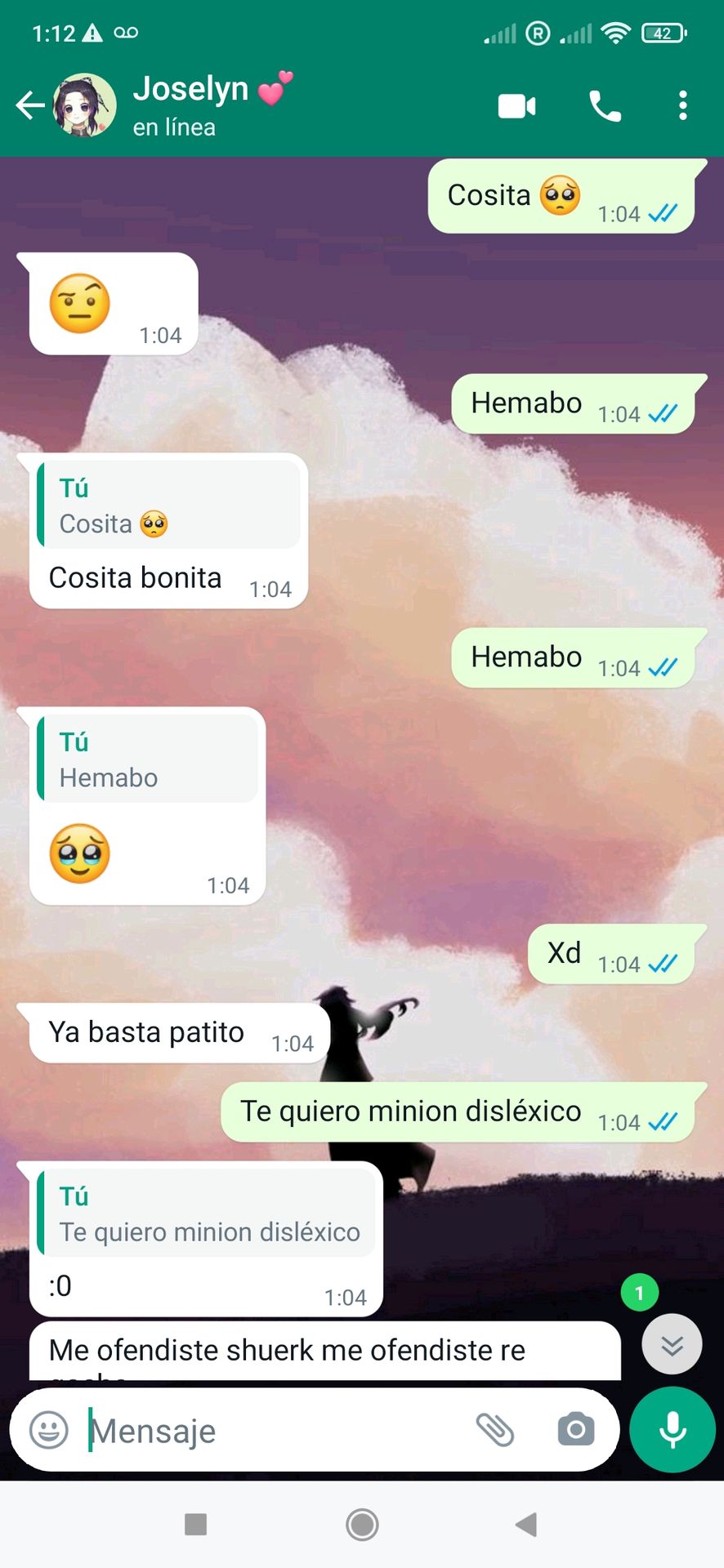Screen dimensions: 724x1568
Task: Jump to the latest unread message
Action: [671, 1344]
